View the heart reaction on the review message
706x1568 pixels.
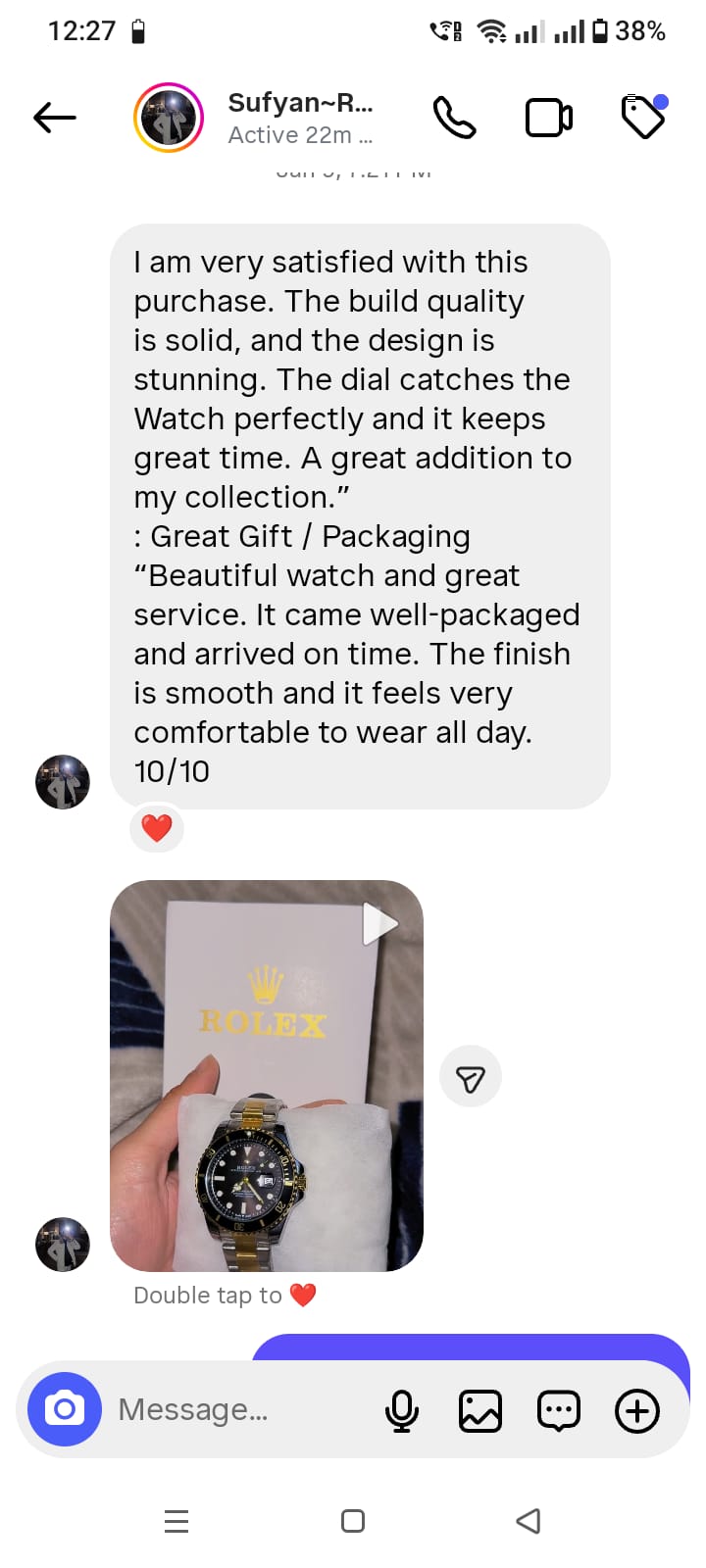[157, 829]
